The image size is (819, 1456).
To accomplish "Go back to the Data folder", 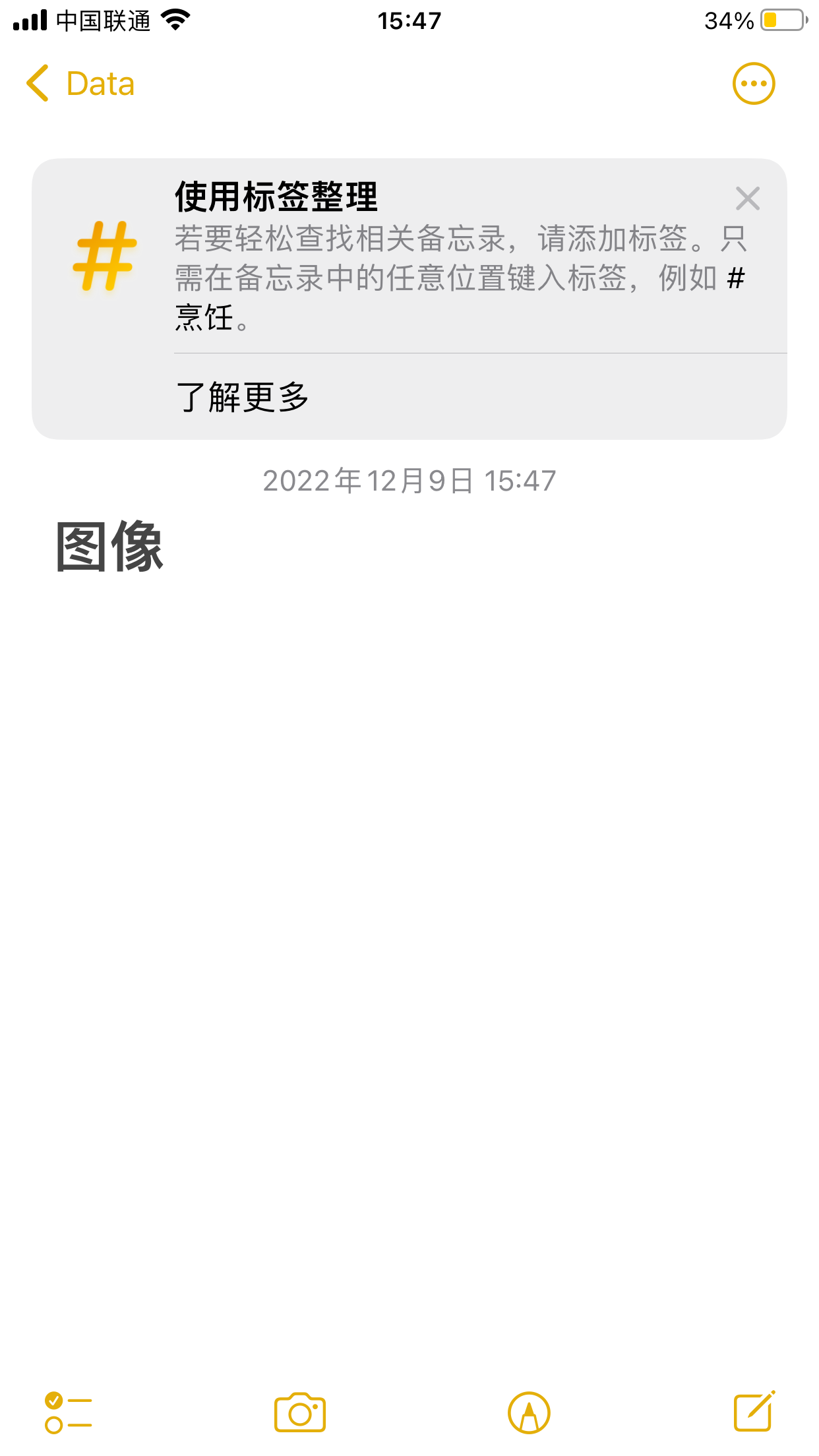I will pyautogui.click(x=80, y=84).
